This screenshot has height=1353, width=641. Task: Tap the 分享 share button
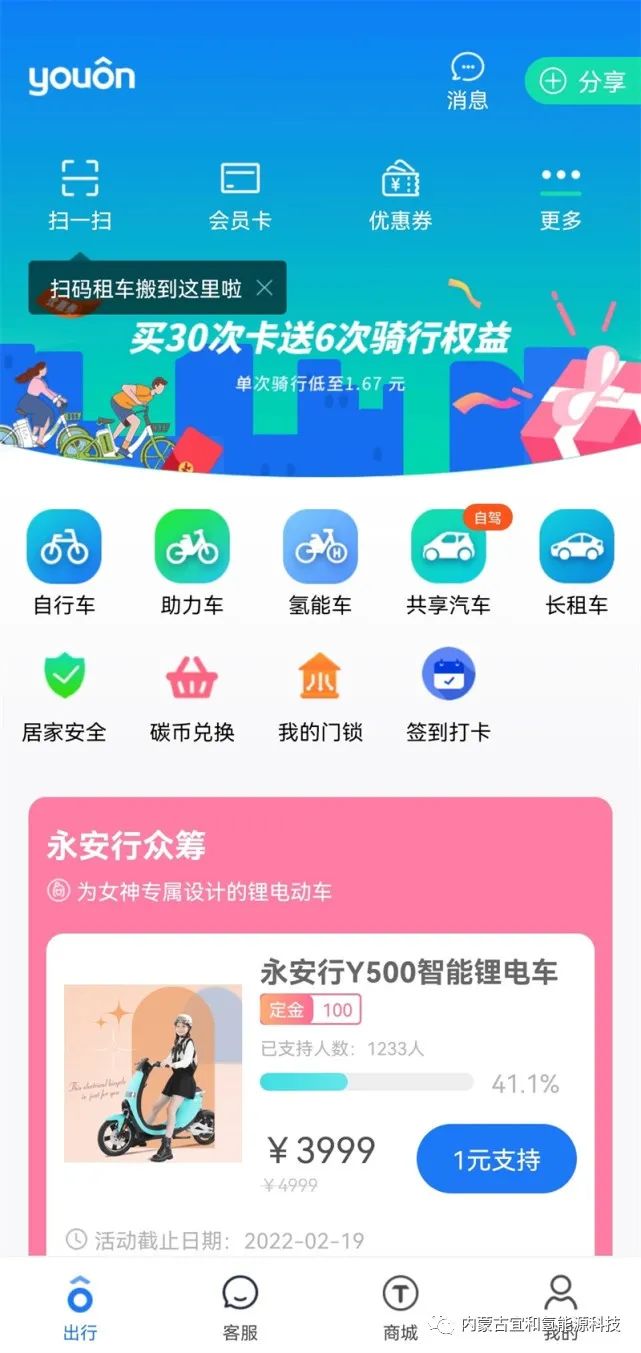pyautogui.click(x=583, y=82)
